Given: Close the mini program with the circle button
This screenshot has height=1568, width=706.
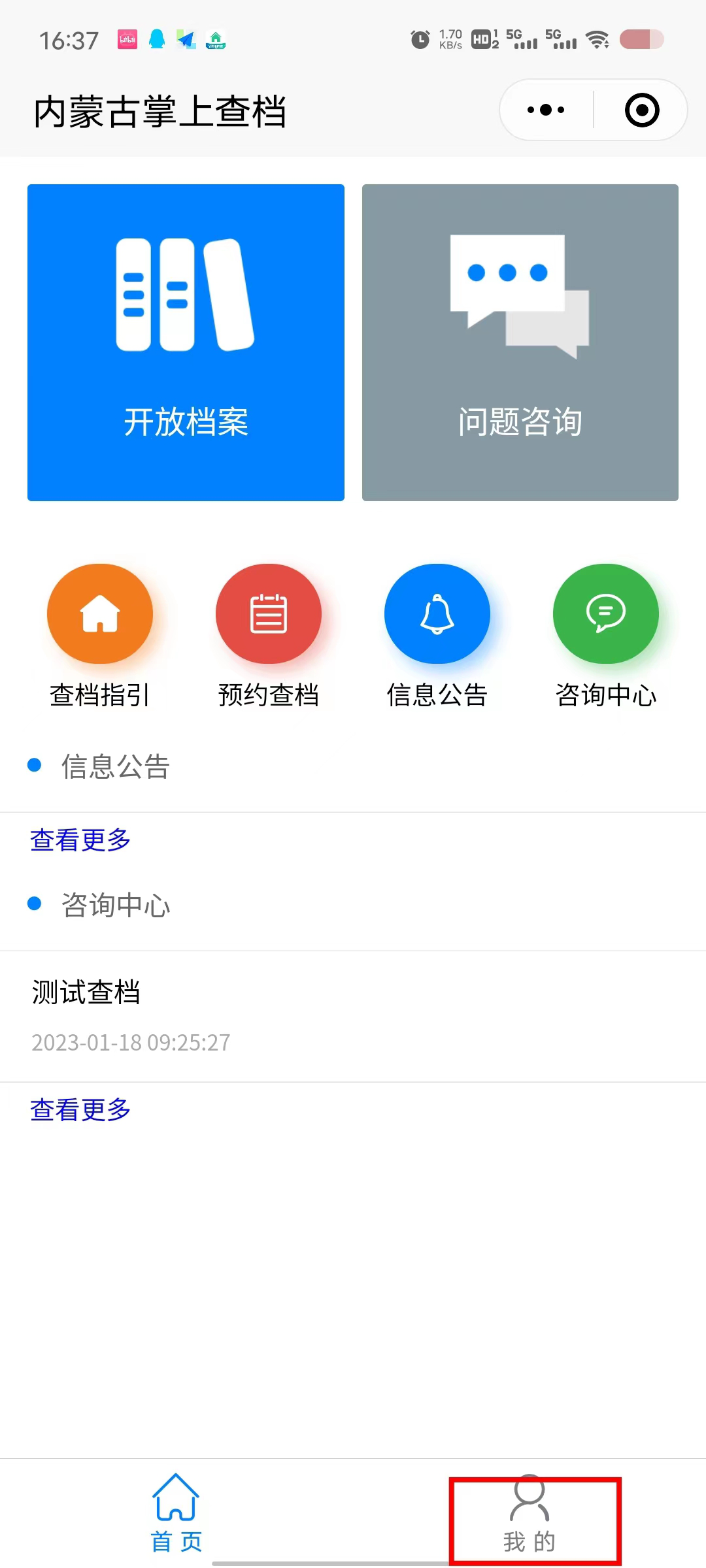Looking at the screenshot, I should tap(641, 110).
